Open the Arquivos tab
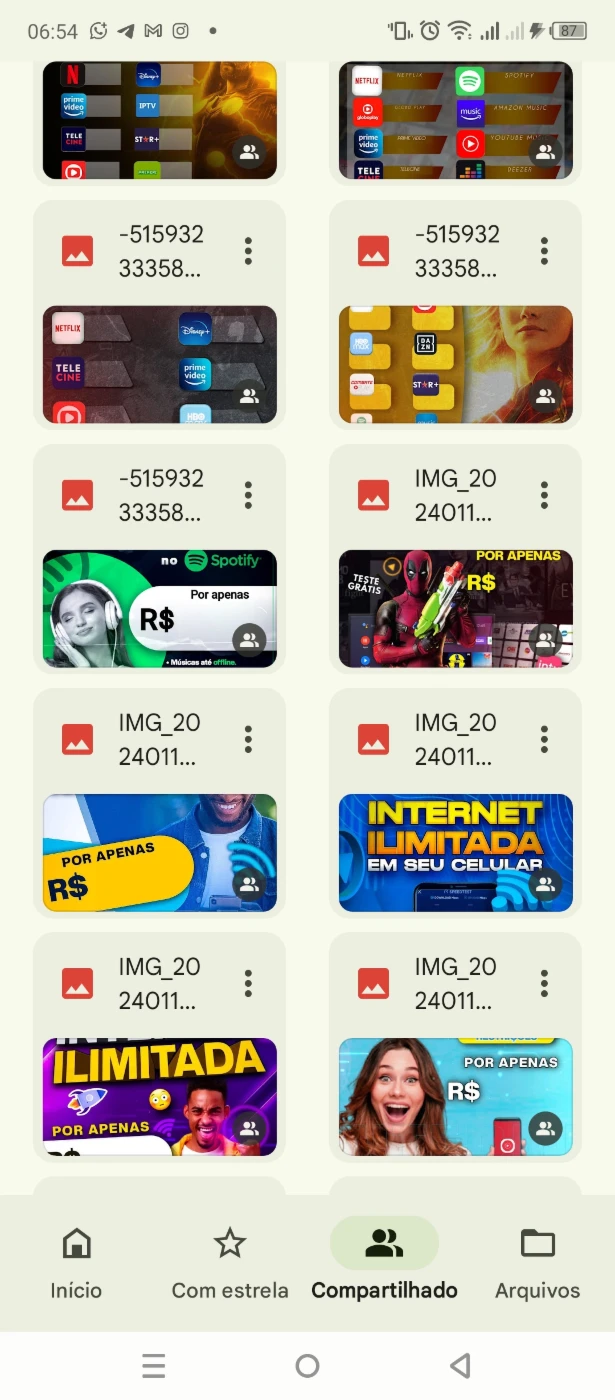 pos(538,1262)
